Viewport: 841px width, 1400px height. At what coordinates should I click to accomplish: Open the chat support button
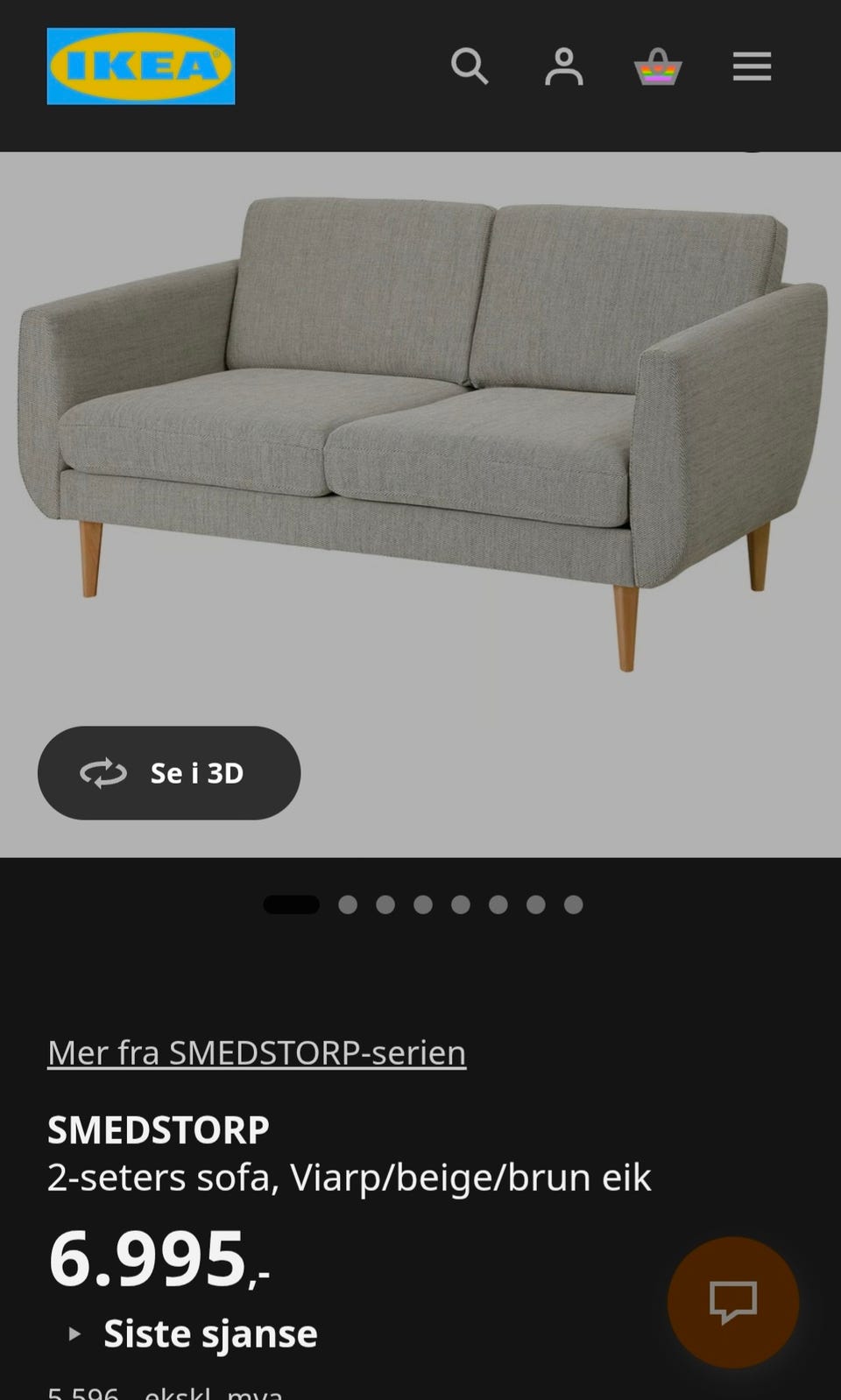pyautogui.click(x=733, y=1302)
